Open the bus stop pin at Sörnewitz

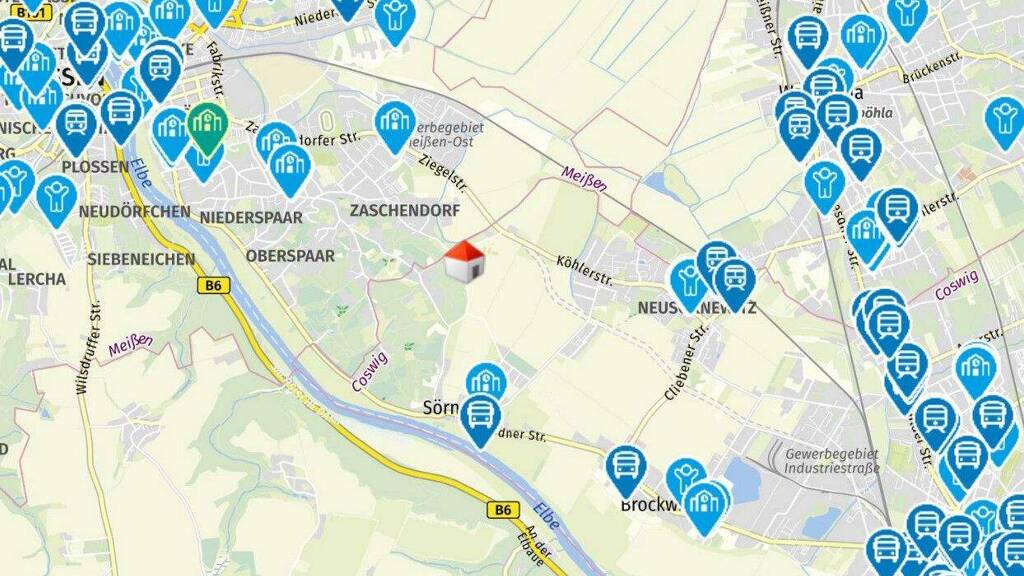(x=481, y=419)
